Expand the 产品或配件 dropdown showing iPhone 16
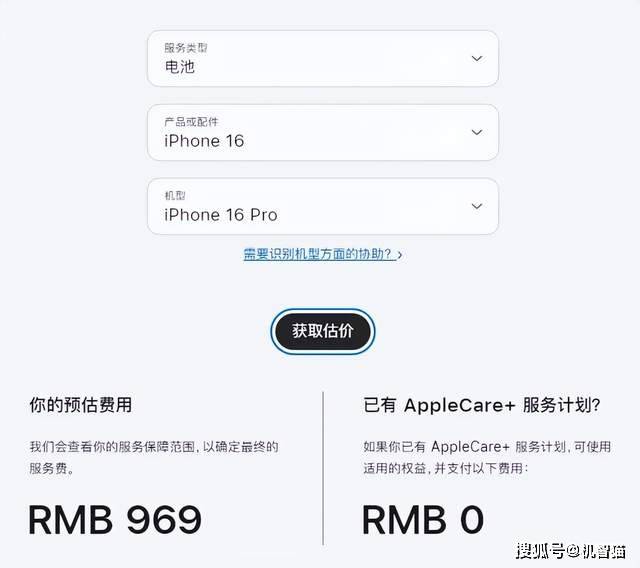Viewport: 640px width, 568px height. coord(322,132)
